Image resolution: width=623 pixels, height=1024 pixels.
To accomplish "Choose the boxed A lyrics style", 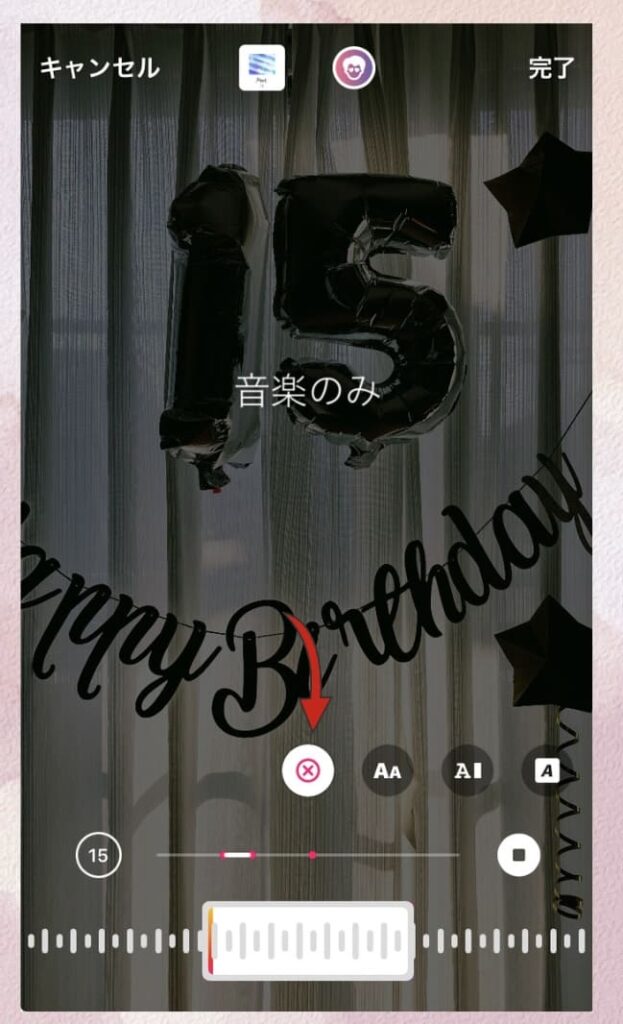I will pos(547,771).
